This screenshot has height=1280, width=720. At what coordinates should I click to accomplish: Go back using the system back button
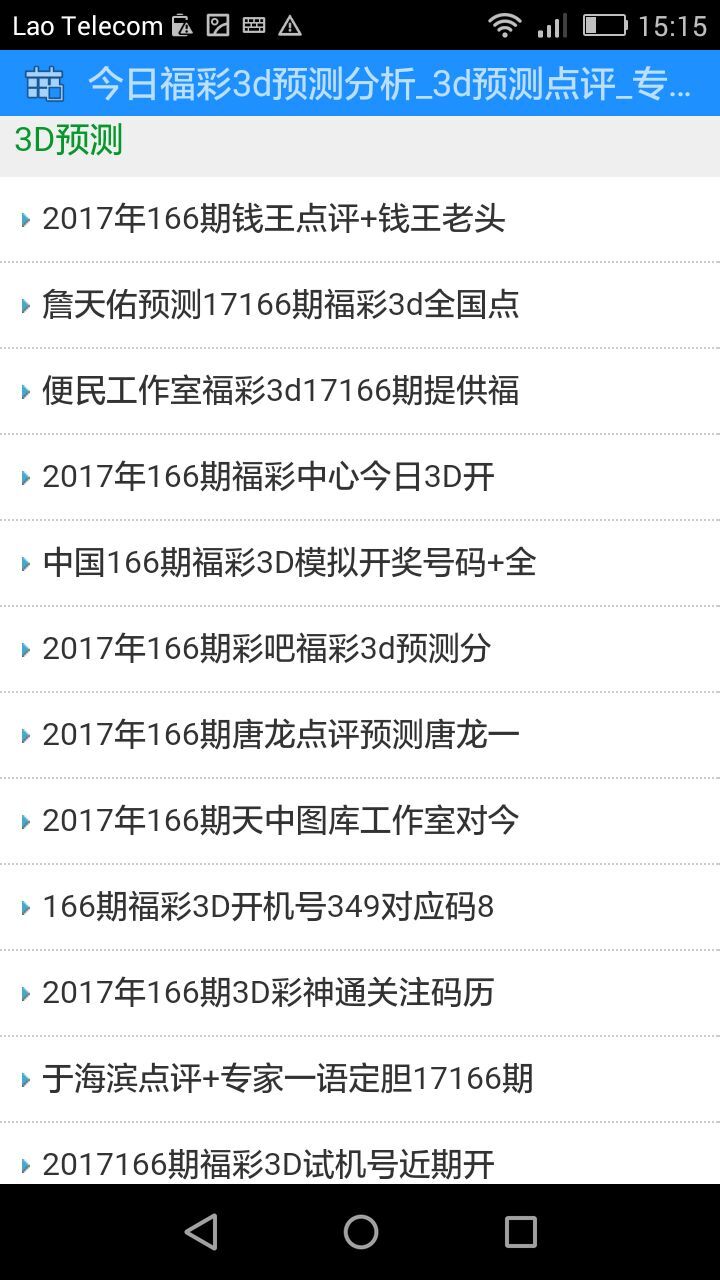(x=201, y=1232)
